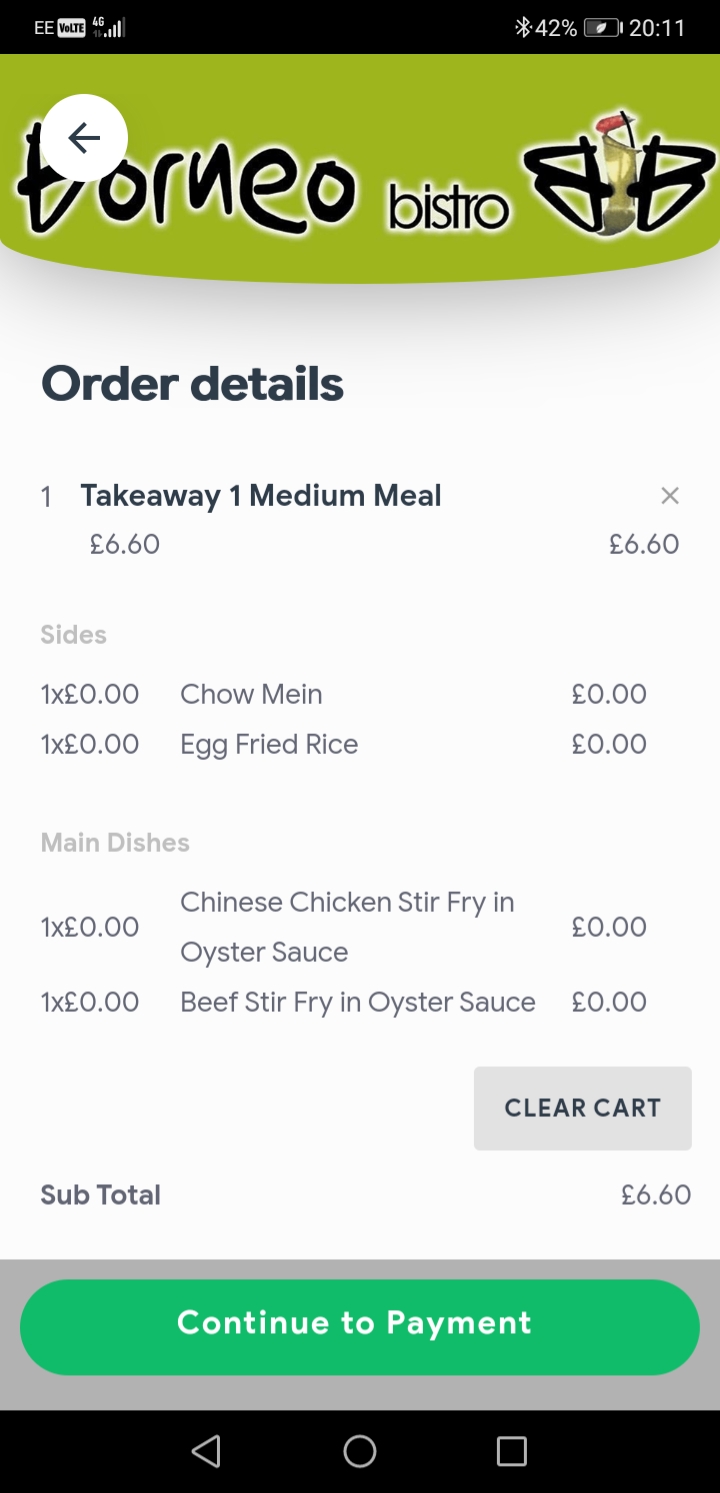Open recent apps from the navigation bar
Image resolution: width=720 pixels, height=1493 pixels.
coord(512,1451)
